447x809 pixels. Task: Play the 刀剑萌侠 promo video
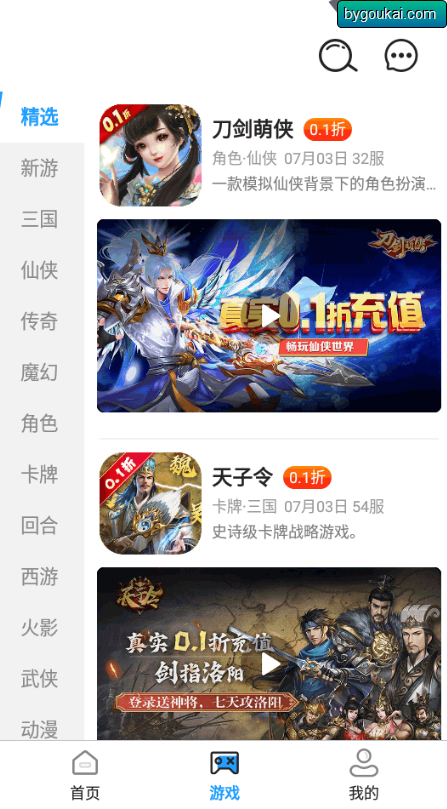tap(269, 316)
